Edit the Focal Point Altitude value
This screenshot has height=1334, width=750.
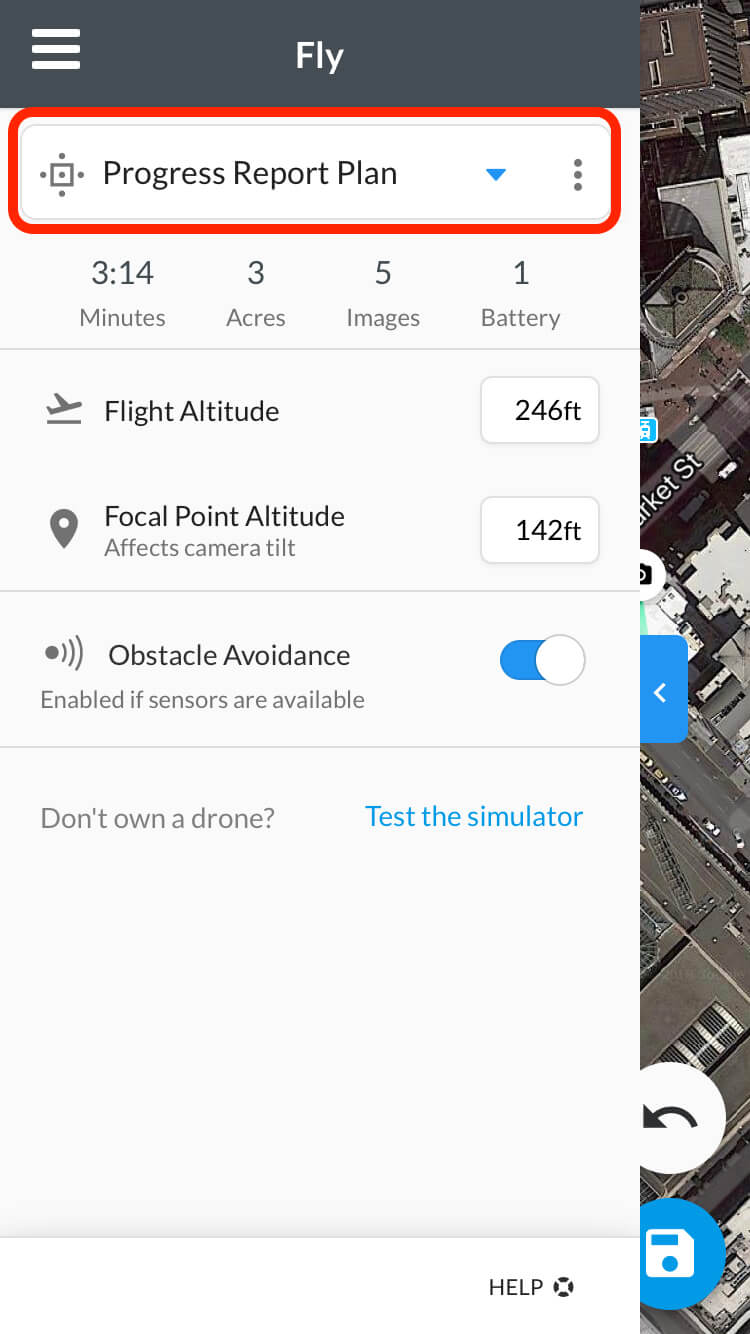point(540,530)
